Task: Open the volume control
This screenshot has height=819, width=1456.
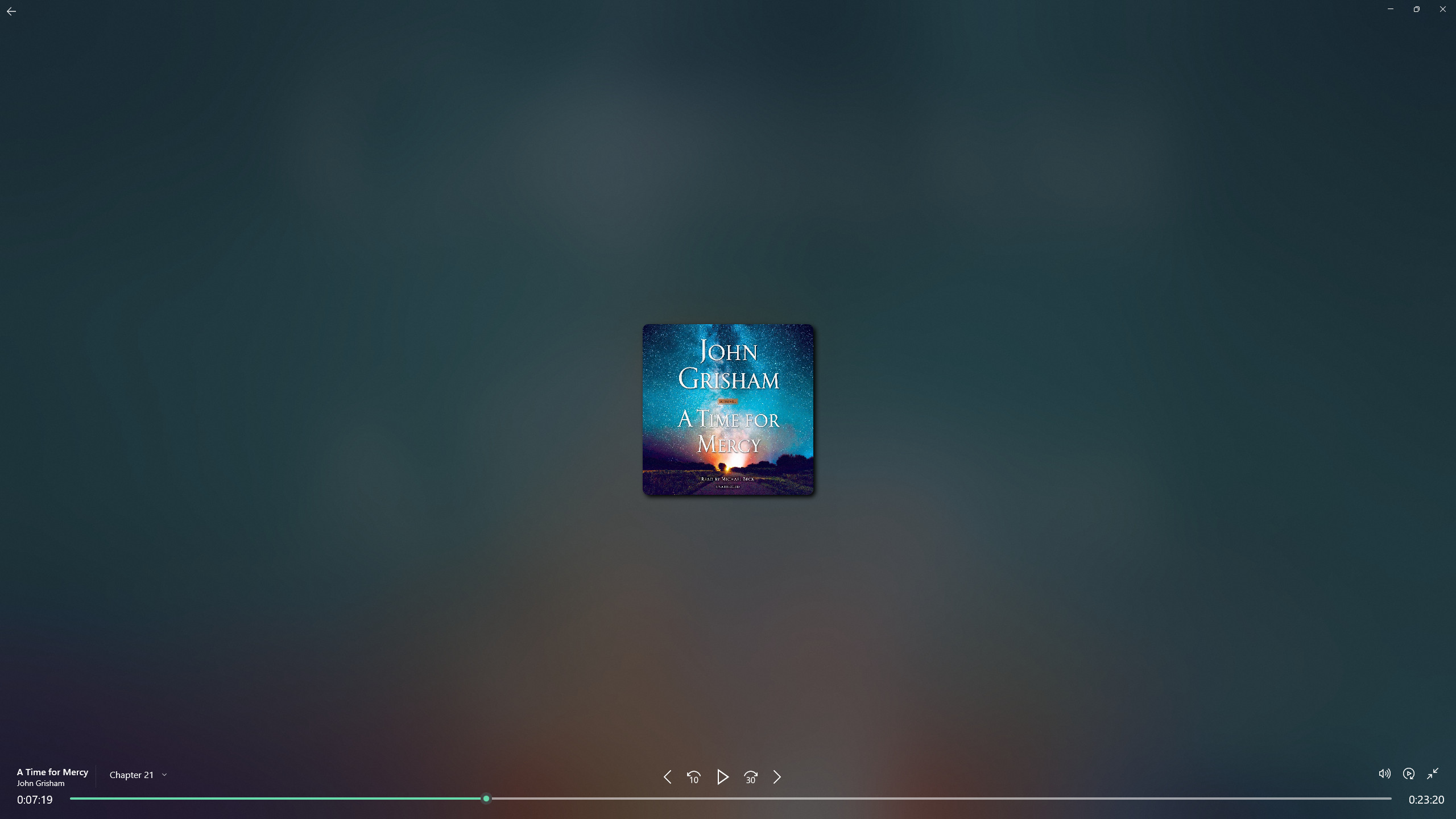Action: [x=1384, y=773]
